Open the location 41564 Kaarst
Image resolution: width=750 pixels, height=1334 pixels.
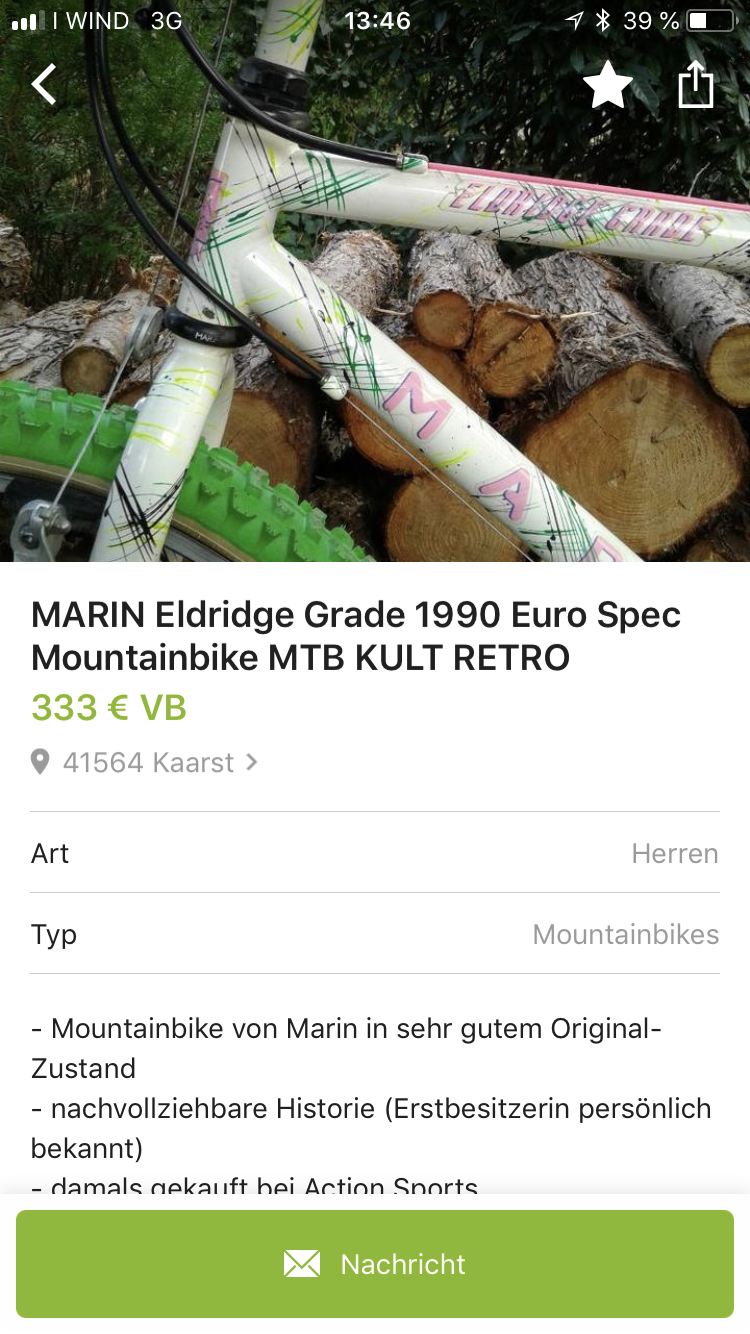point(146,763)
